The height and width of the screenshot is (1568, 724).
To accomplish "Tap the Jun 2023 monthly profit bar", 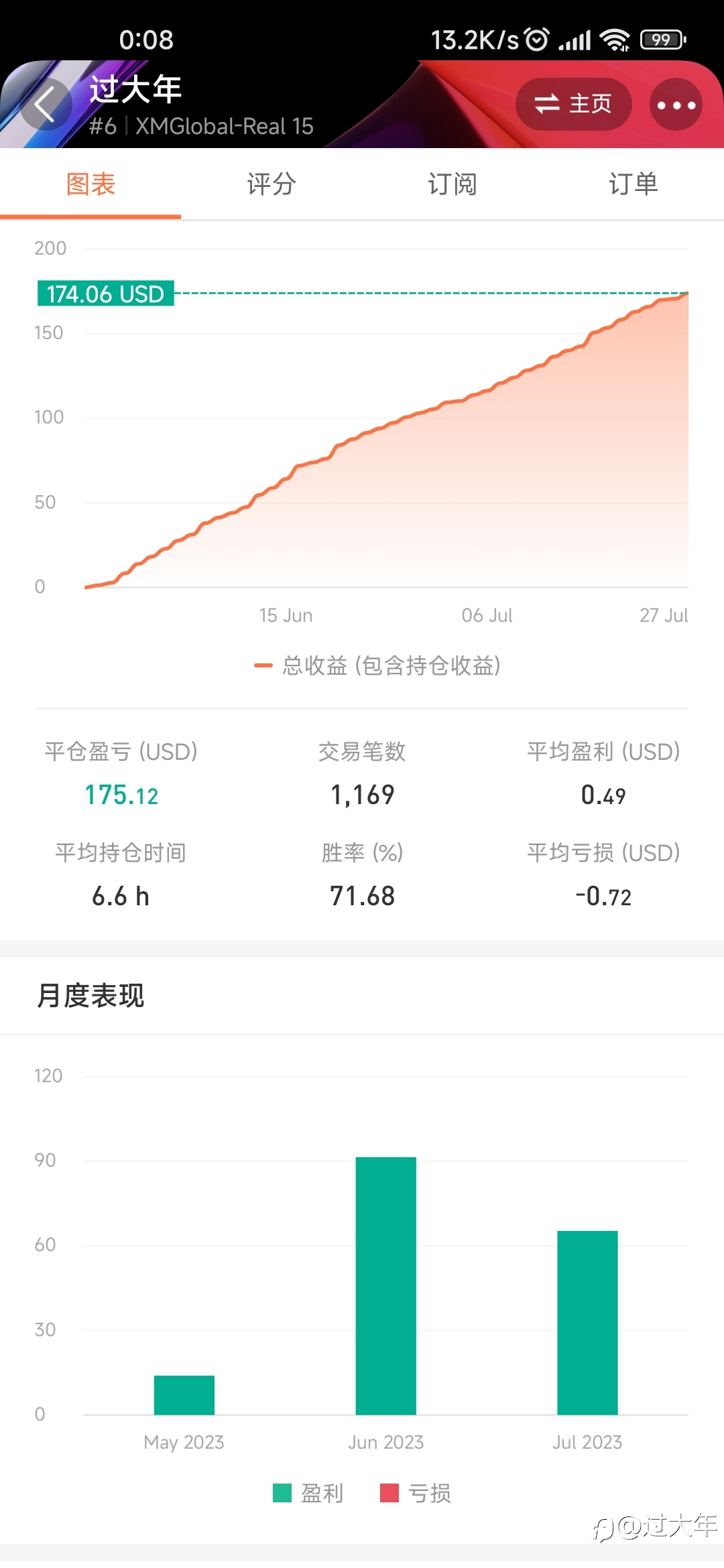I will [x=385, y=1286].
